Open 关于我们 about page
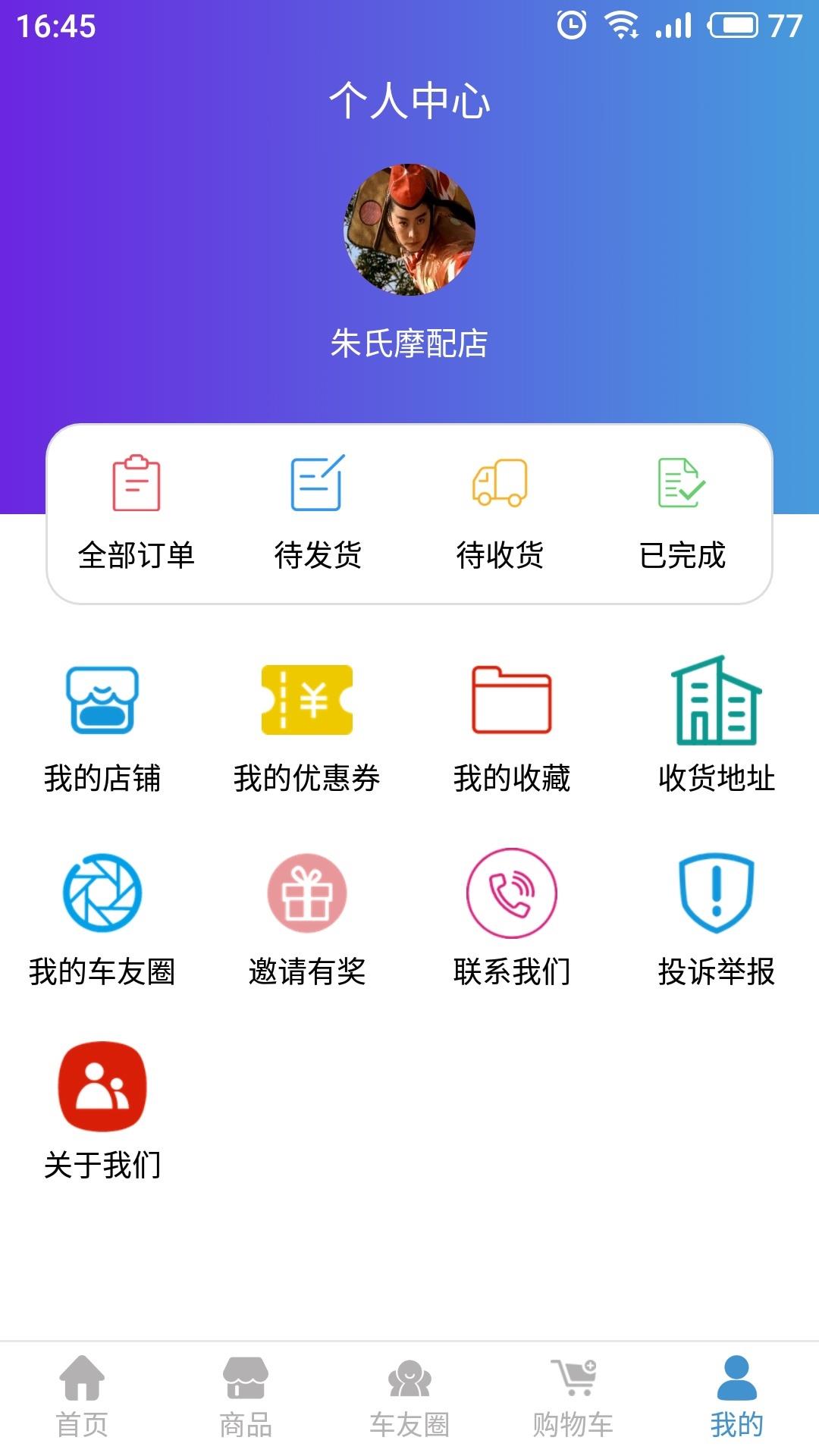This screenshot has height=1456, width=819. coord(102,1111)
